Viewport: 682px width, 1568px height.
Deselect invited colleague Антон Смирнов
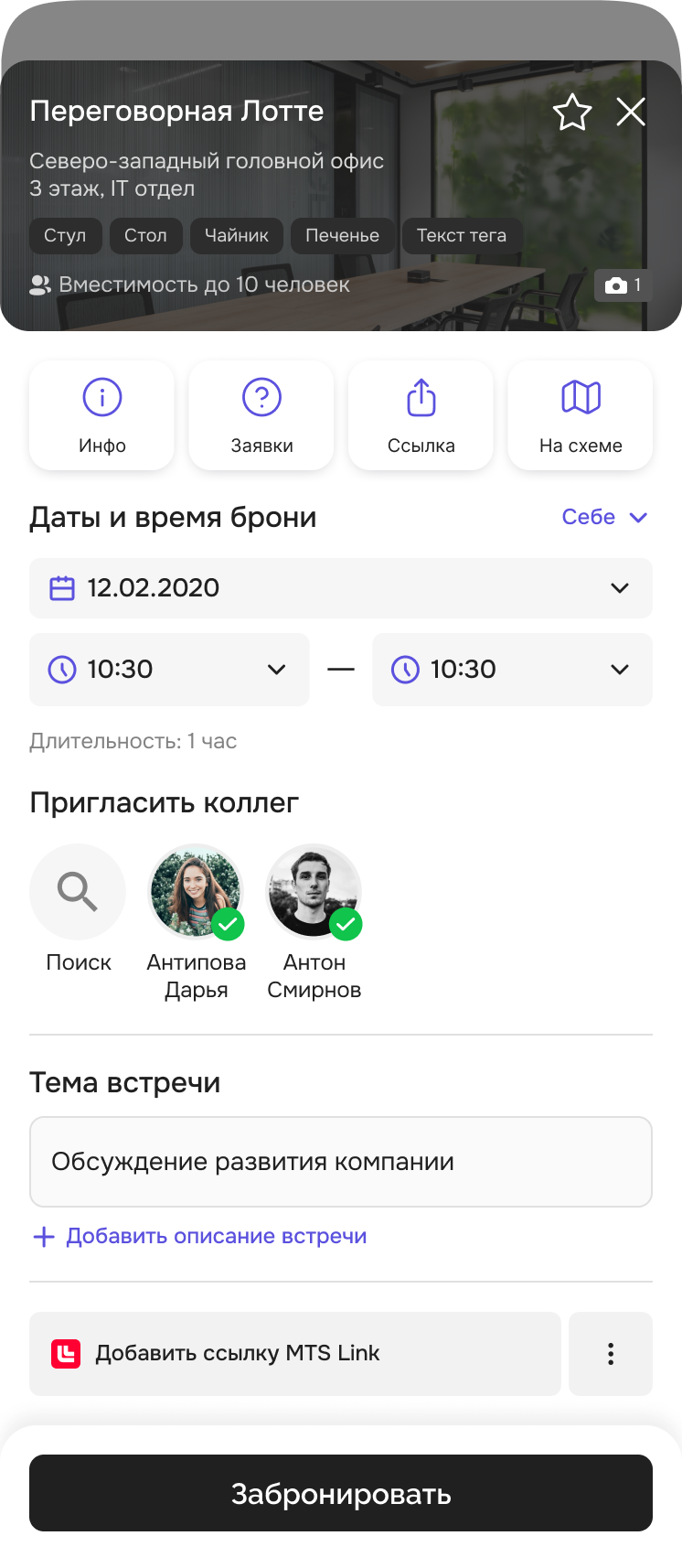click(314, 892)
